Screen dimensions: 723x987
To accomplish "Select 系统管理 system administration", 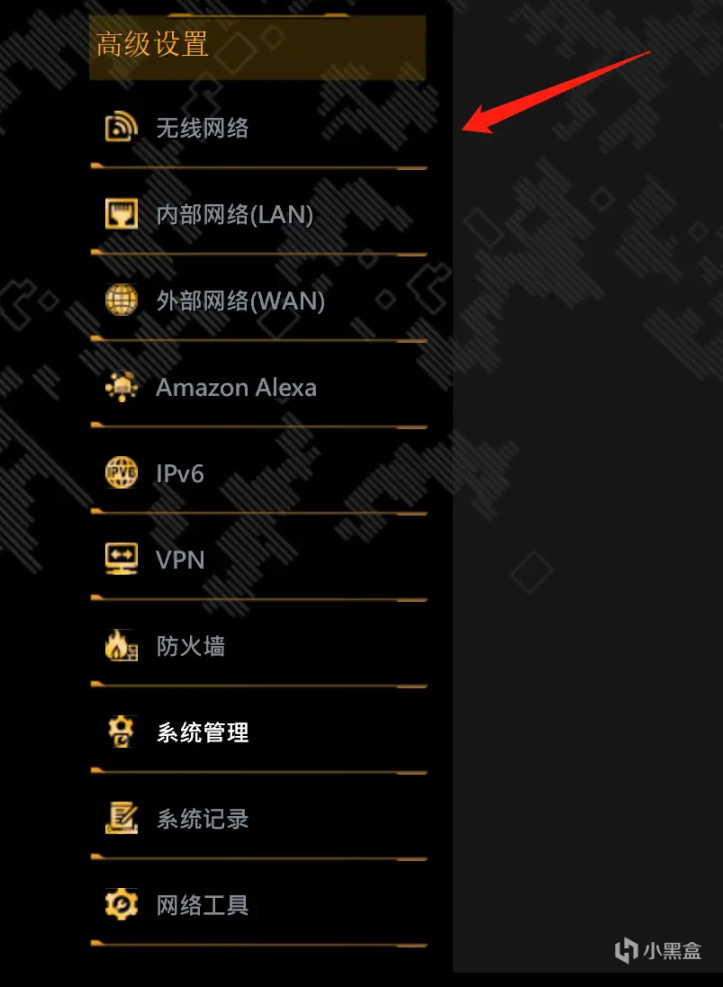I will point(202,733).
